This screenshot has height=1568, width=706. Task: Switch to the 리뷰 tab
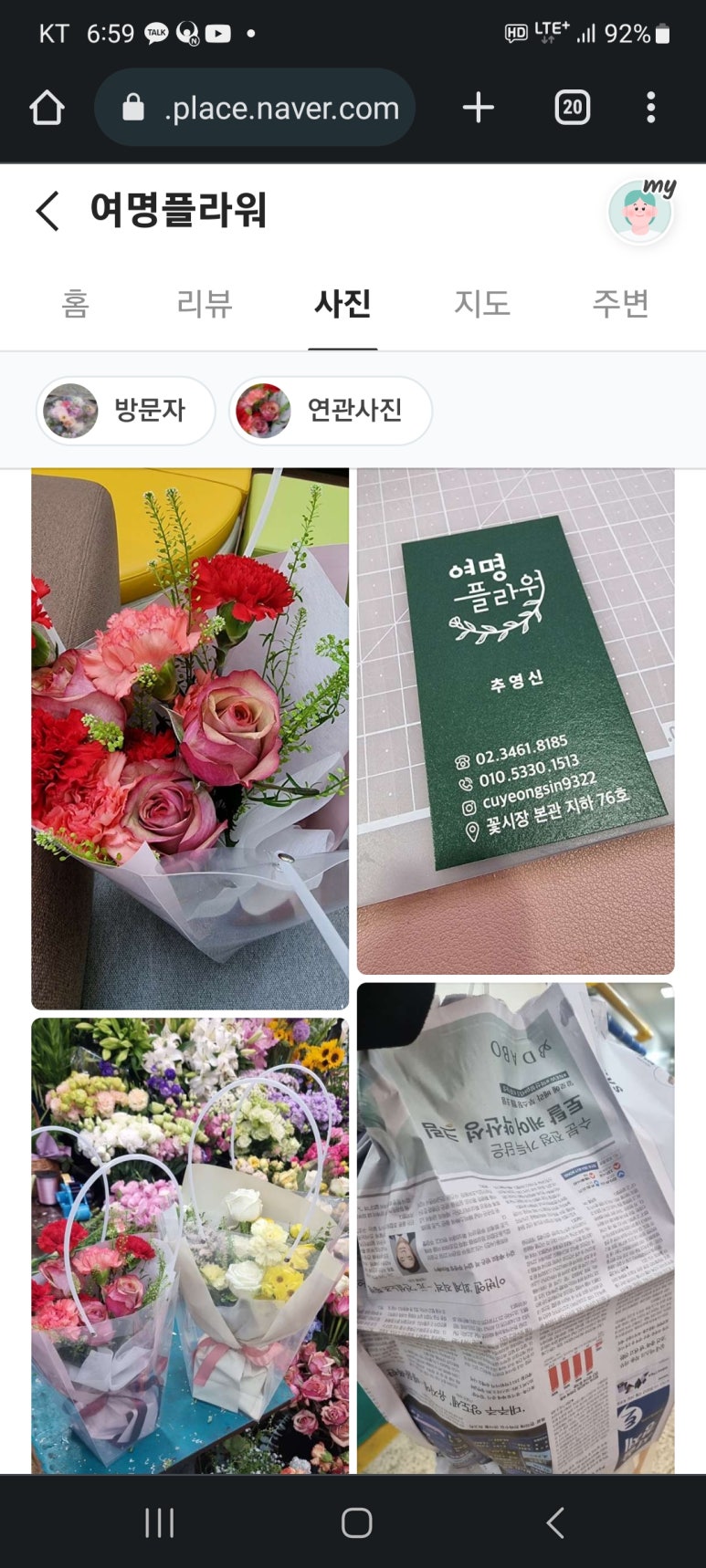click(x=204, y=303)
